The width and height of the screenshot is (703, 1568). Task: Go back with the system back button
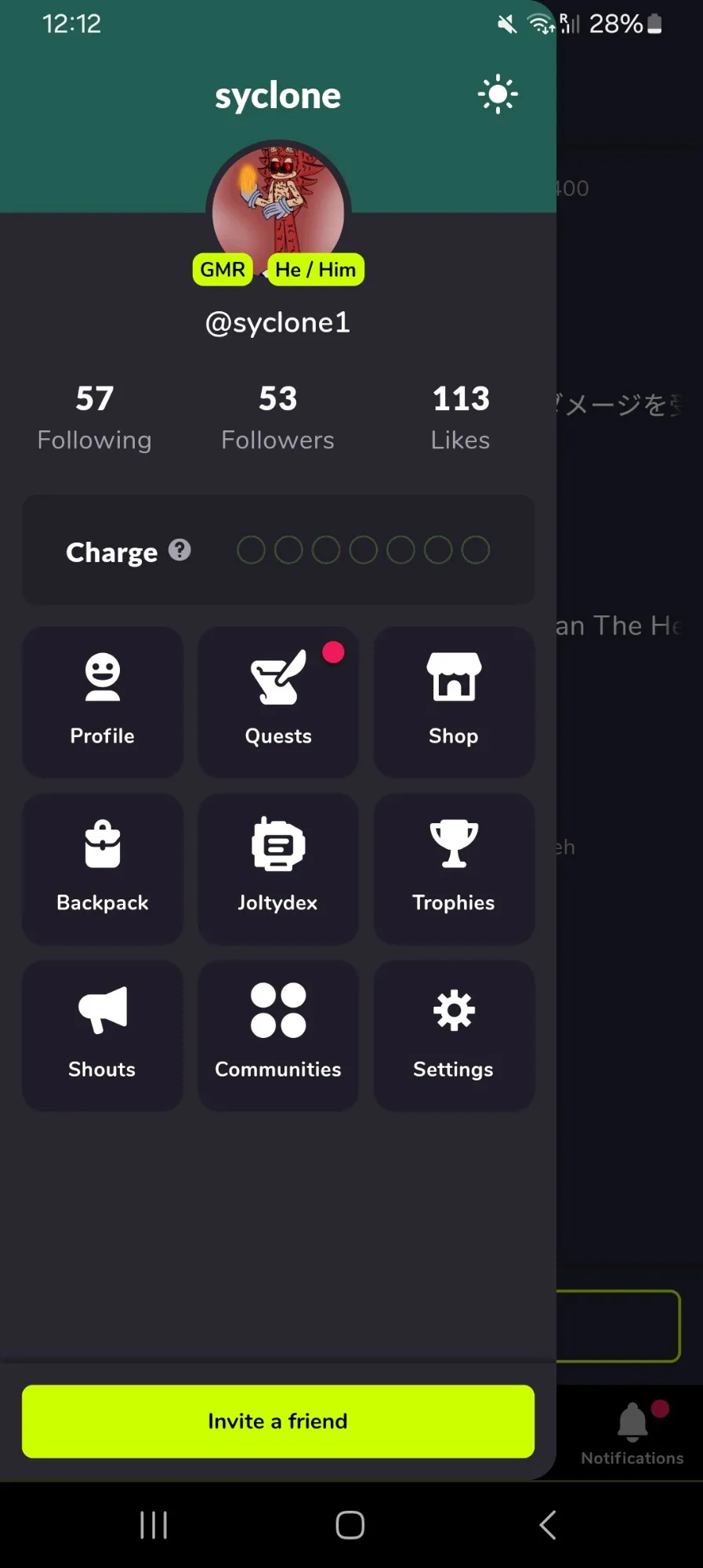tap(548, 1525)
